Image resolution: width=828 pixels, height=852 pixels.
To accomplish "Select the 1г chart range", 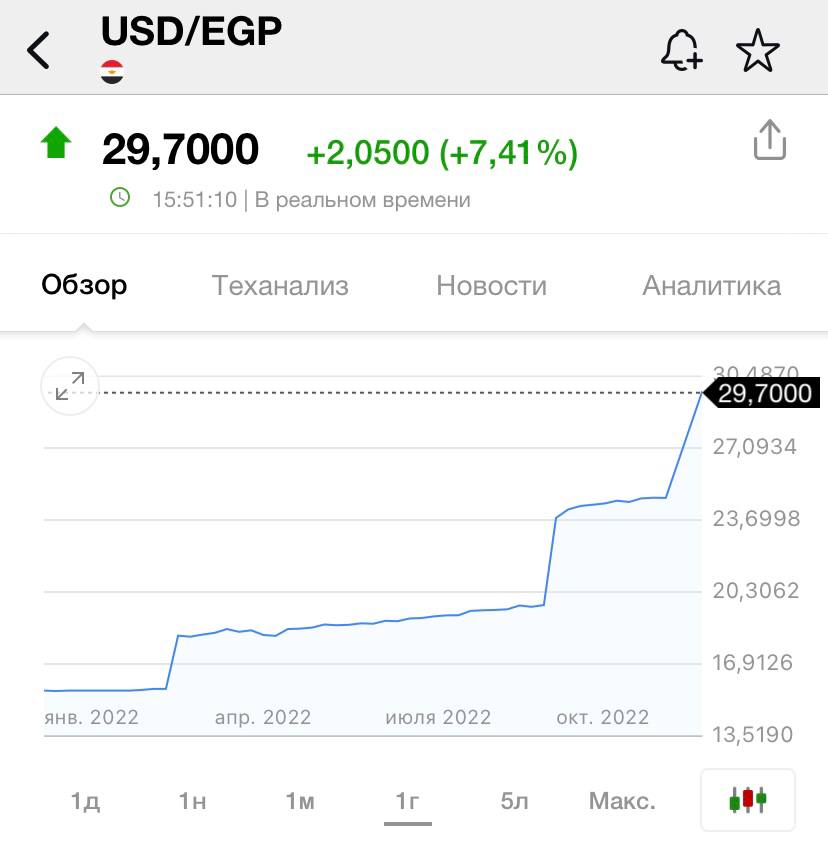I will 407,800.
